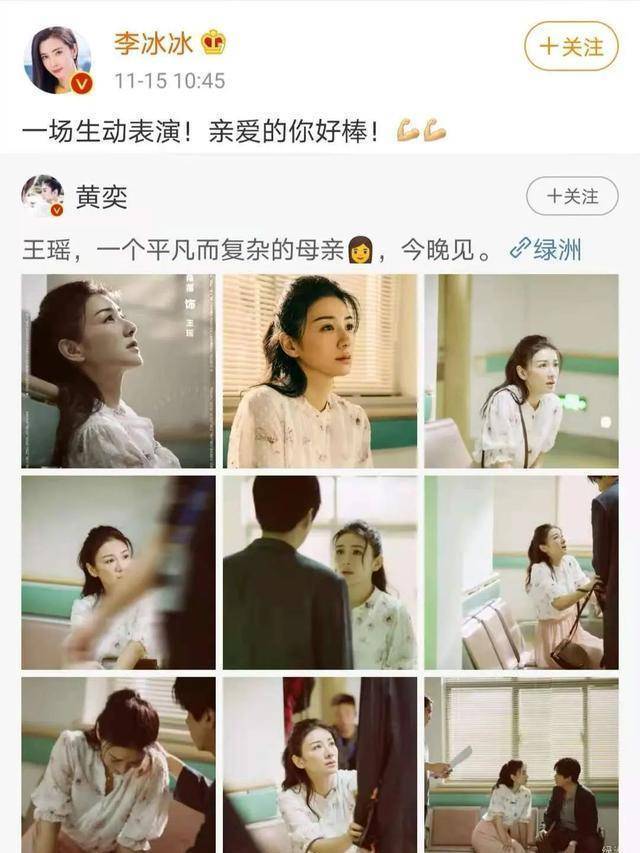
Task: Open the photo of woman bending forward
Action: coord(118,765)
